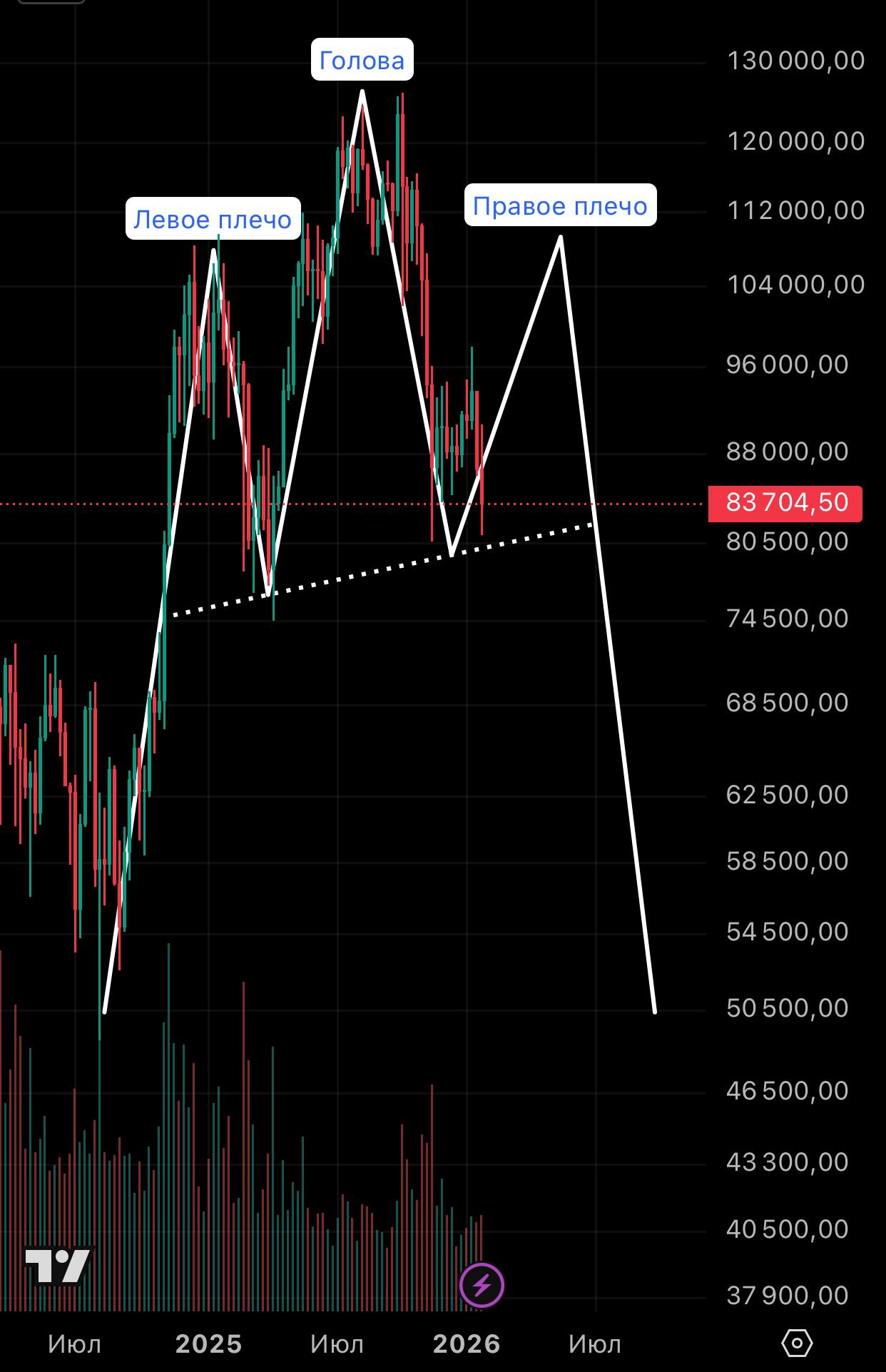Open chart settings hexagon icon
Image resolution: width=886 pixels, height=1372 pixels.
click(796, 1343)
